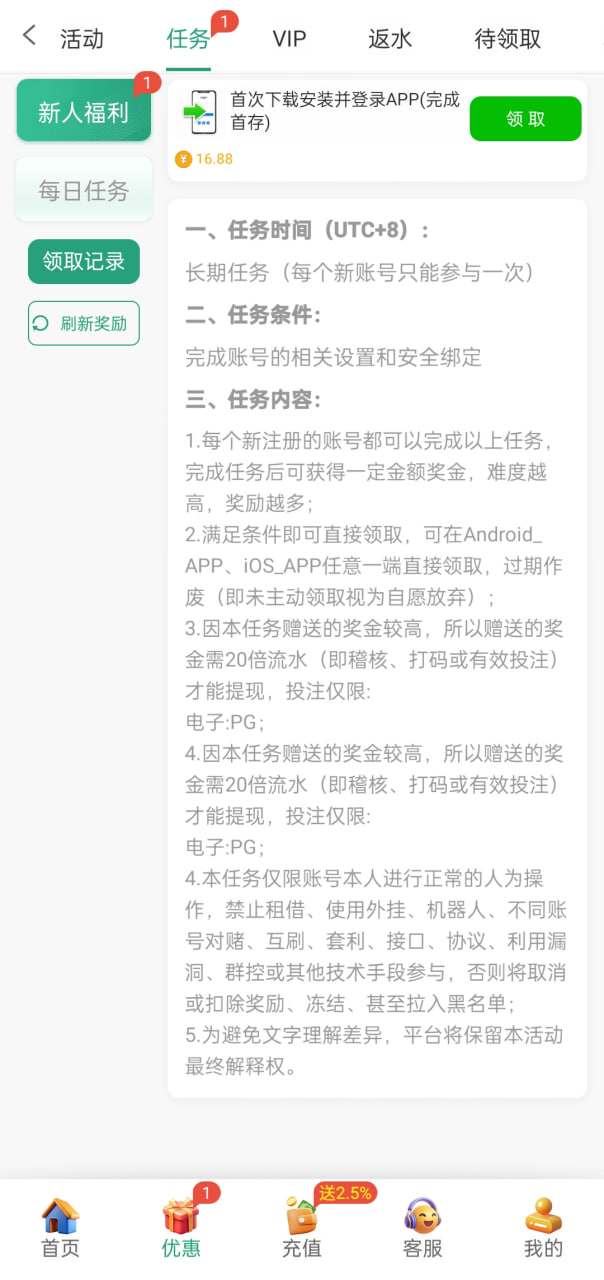Go back using the top-left arrow
The width and height of the screenshot is (604, 1280).
[29, 36]
